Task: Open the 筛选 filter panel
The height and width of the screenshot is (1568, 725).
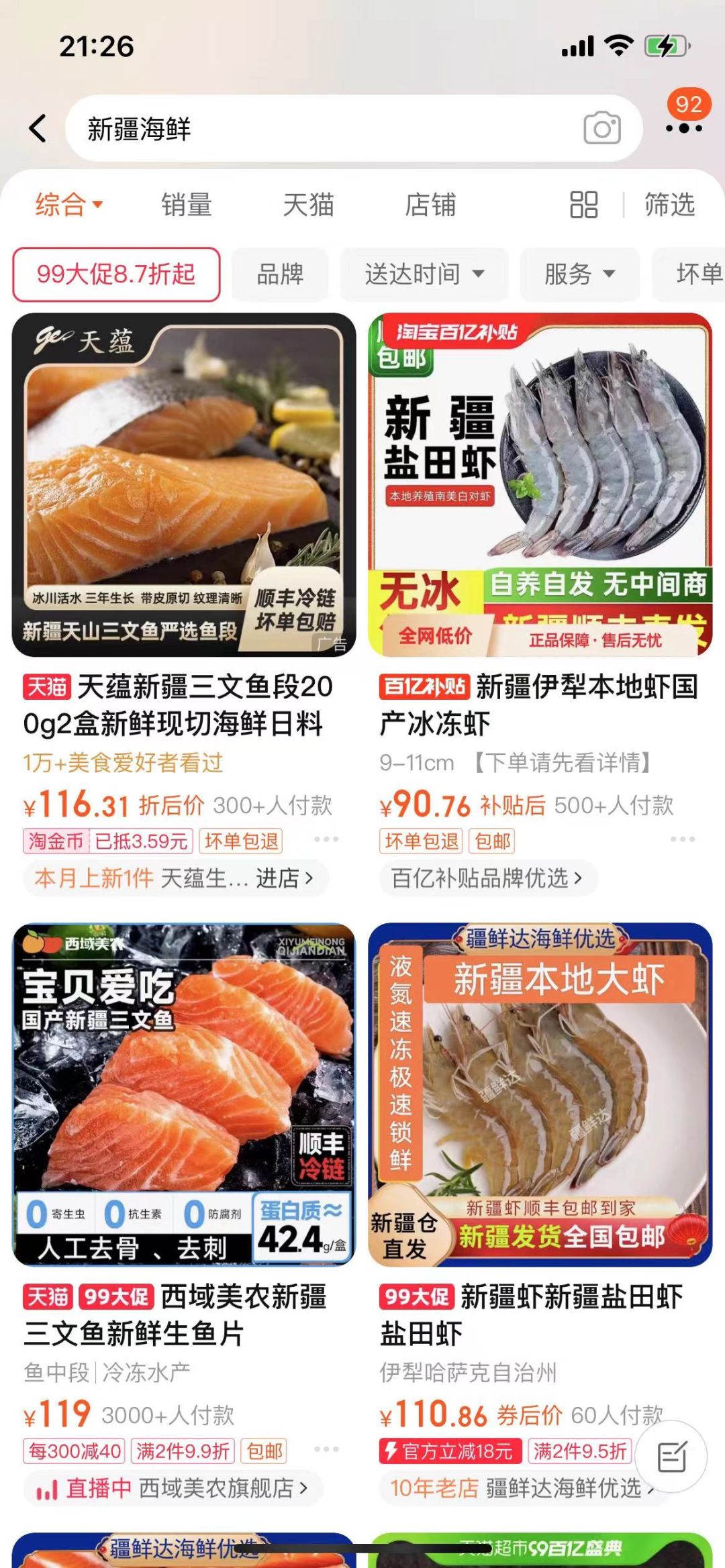Action: pos(669,205)
